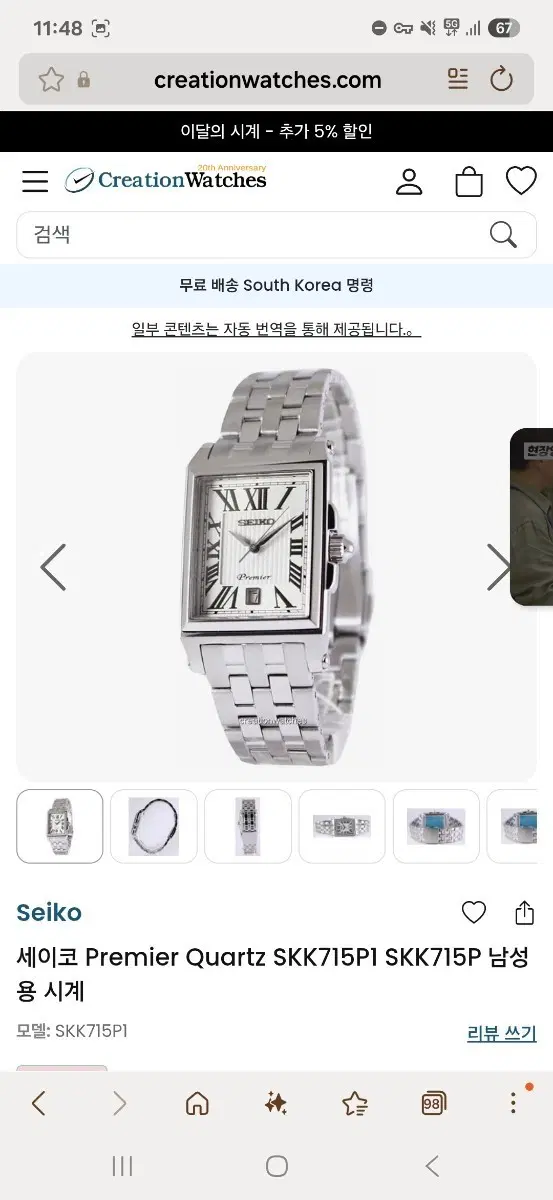Open the 리뷰 쓰기 link
553x1200 pixels.
pyautogui.click(x=502, y=1034)
